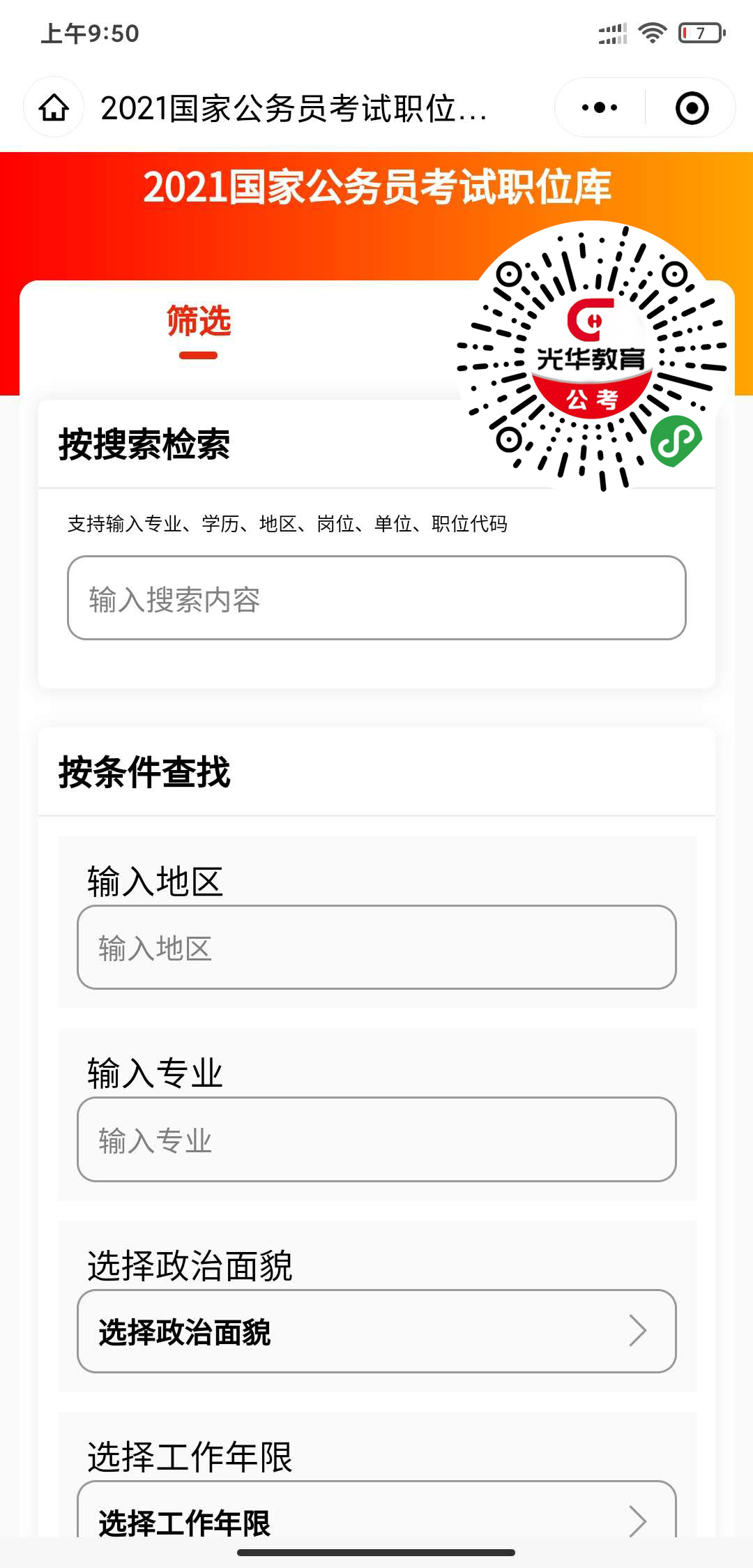Close the mini program with the circle button
753x1568 pixels.
(692, 108)
